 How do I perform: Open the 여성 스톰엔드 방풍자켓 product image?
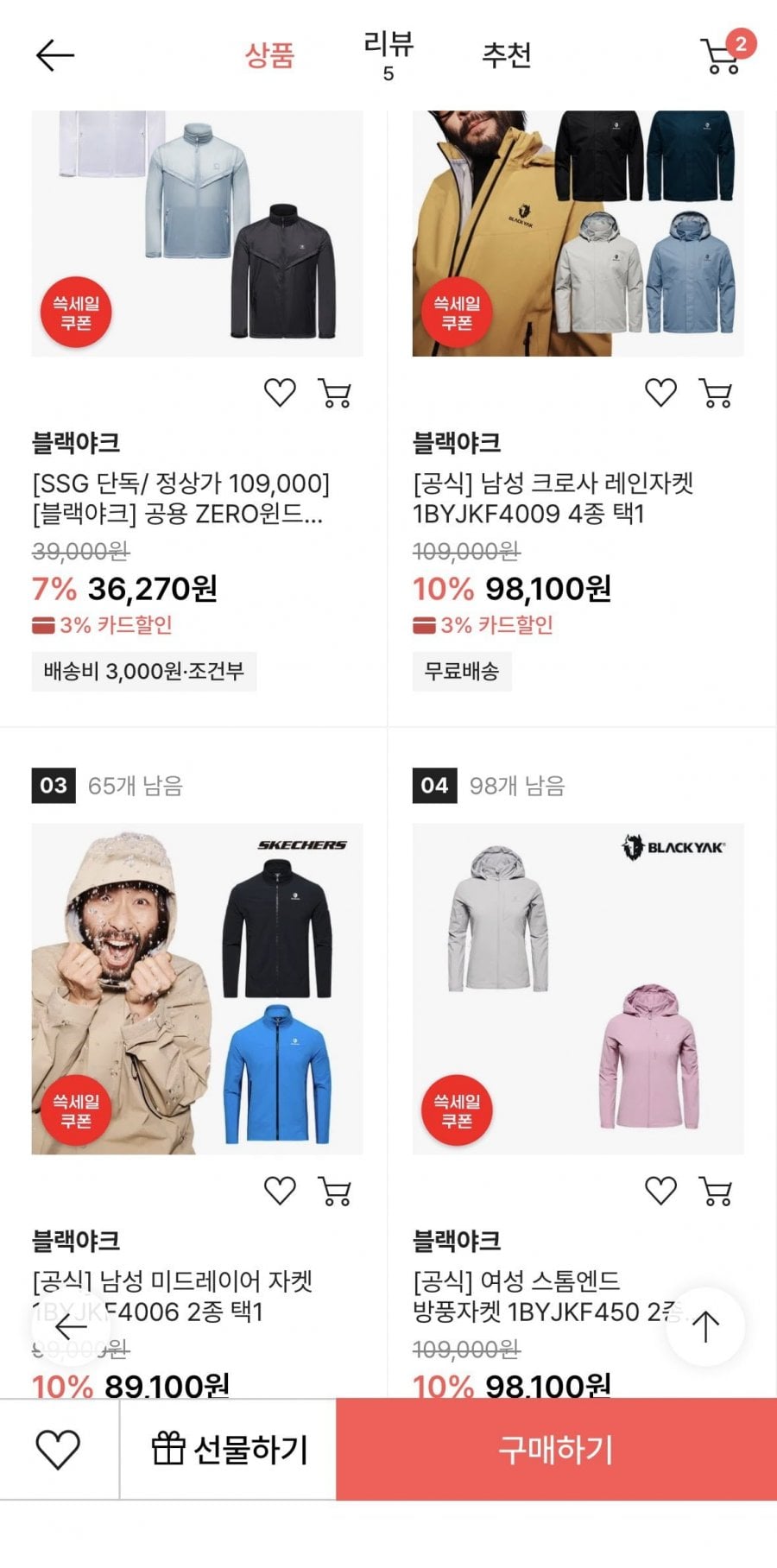[x=578, y=989]
